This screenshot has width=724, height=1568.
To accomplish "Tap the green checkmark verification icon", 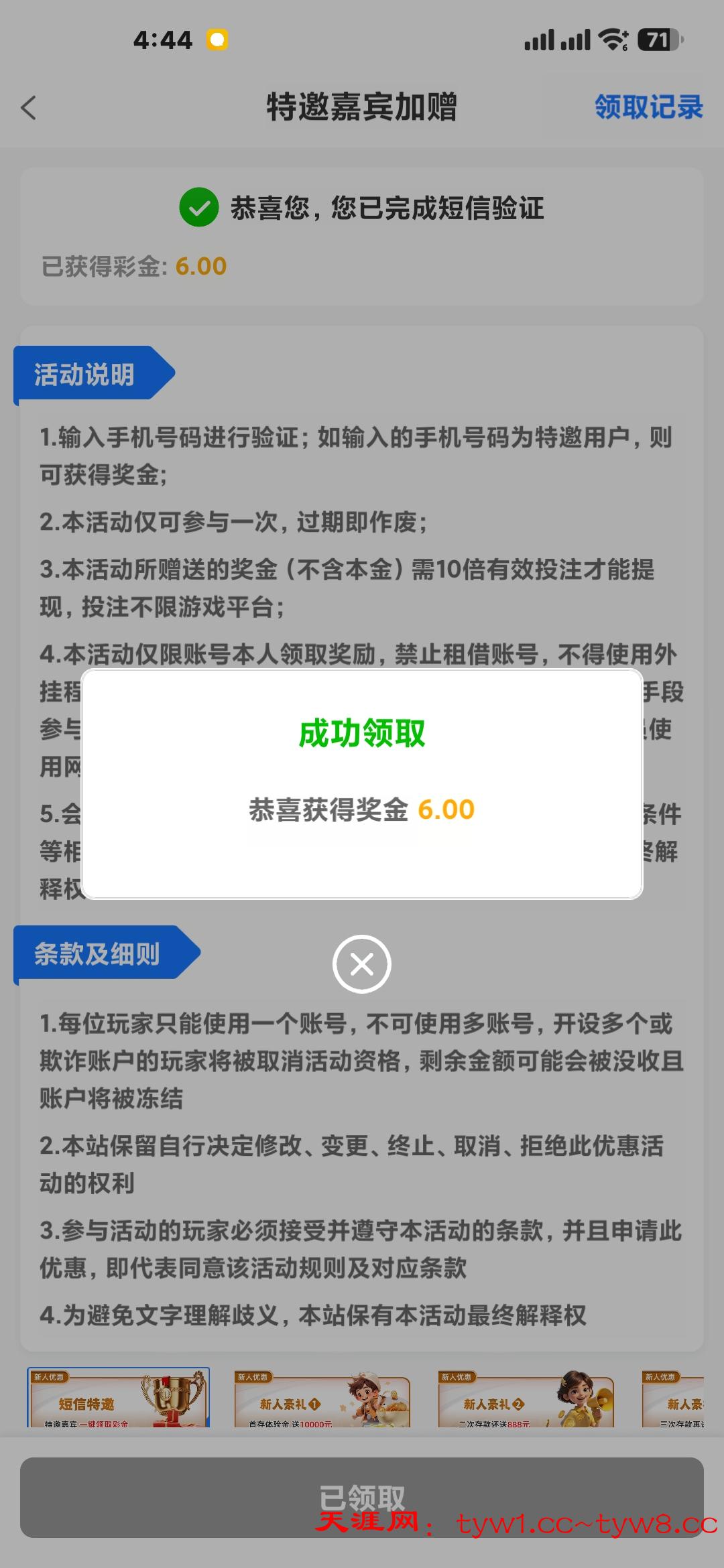I will point(198,209).
